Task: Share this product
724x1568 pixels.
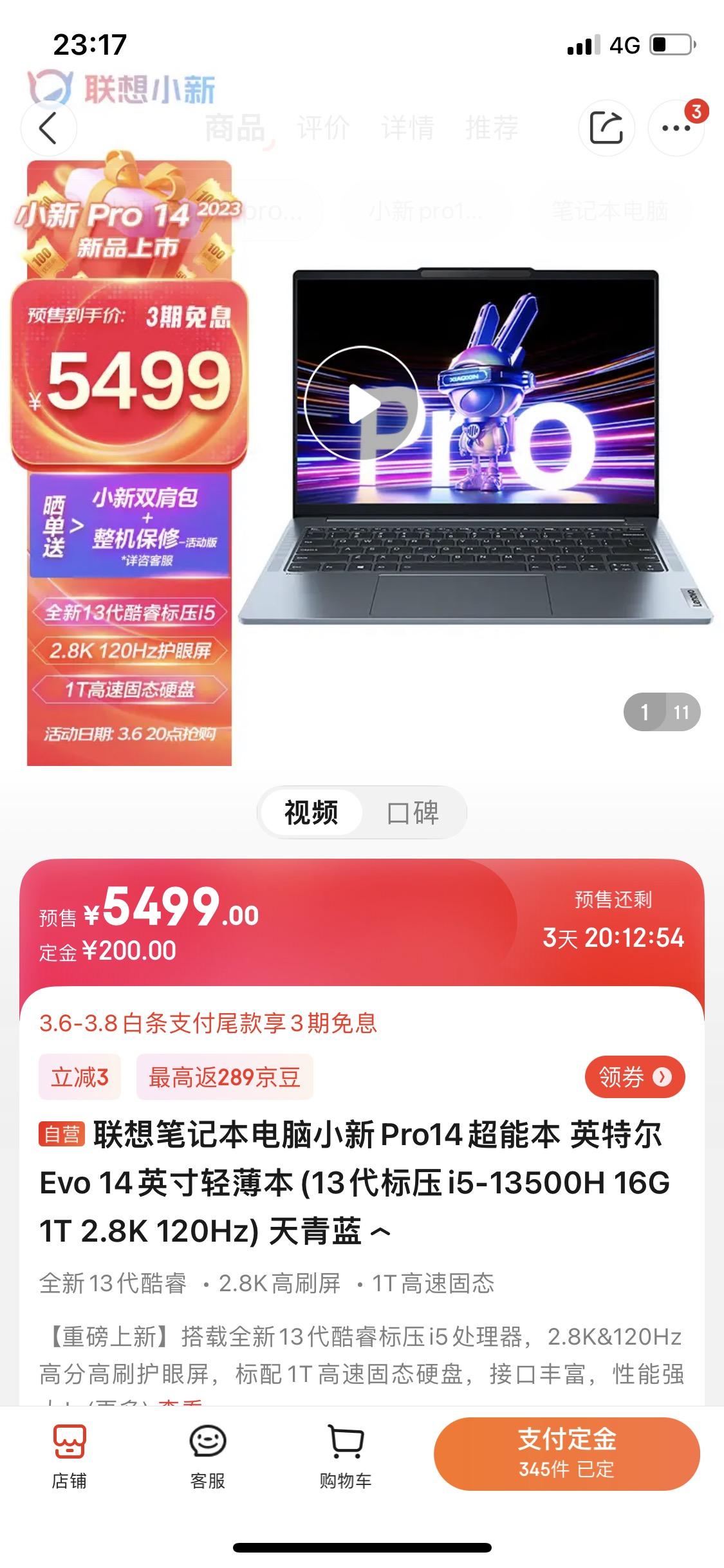Action: [x=606, y=128]
